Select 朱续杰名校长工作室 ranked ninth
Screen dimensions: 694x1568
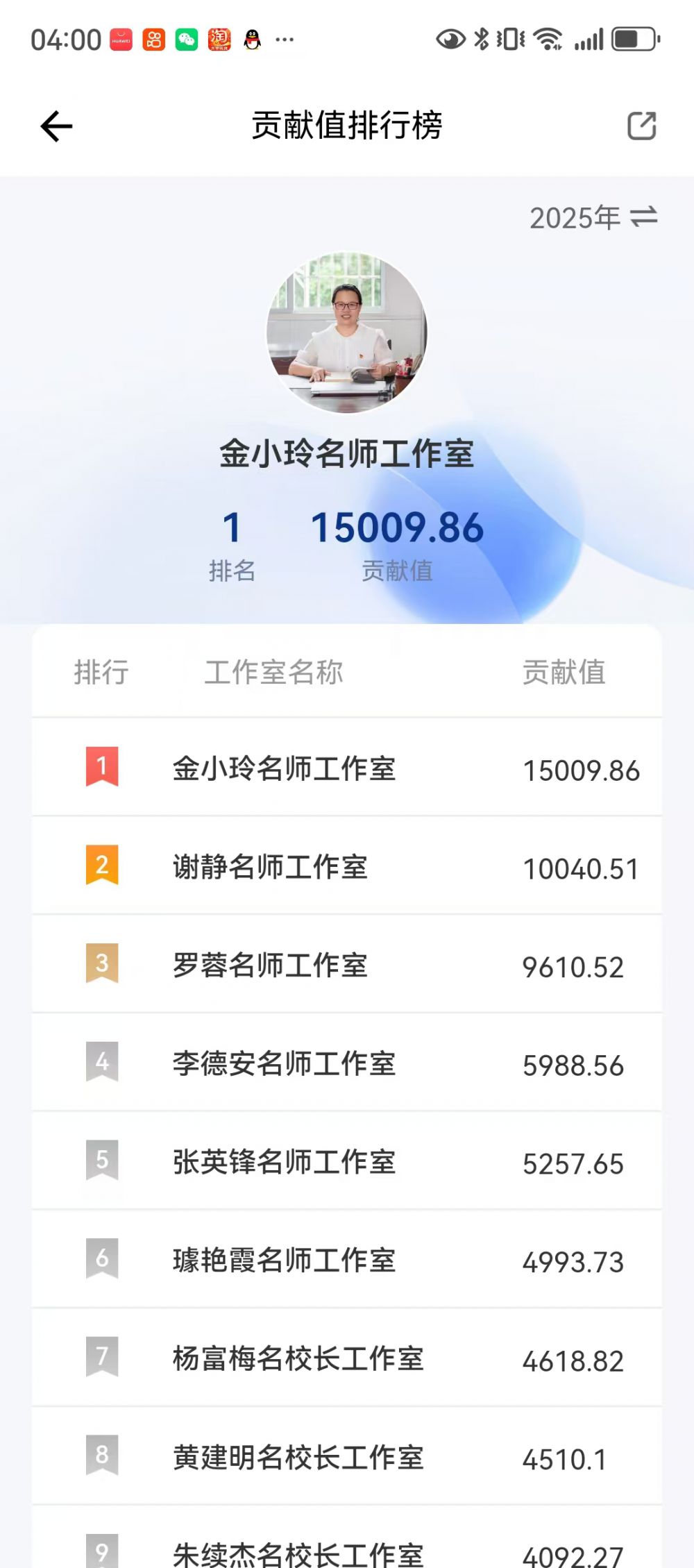click(298, 1553)
